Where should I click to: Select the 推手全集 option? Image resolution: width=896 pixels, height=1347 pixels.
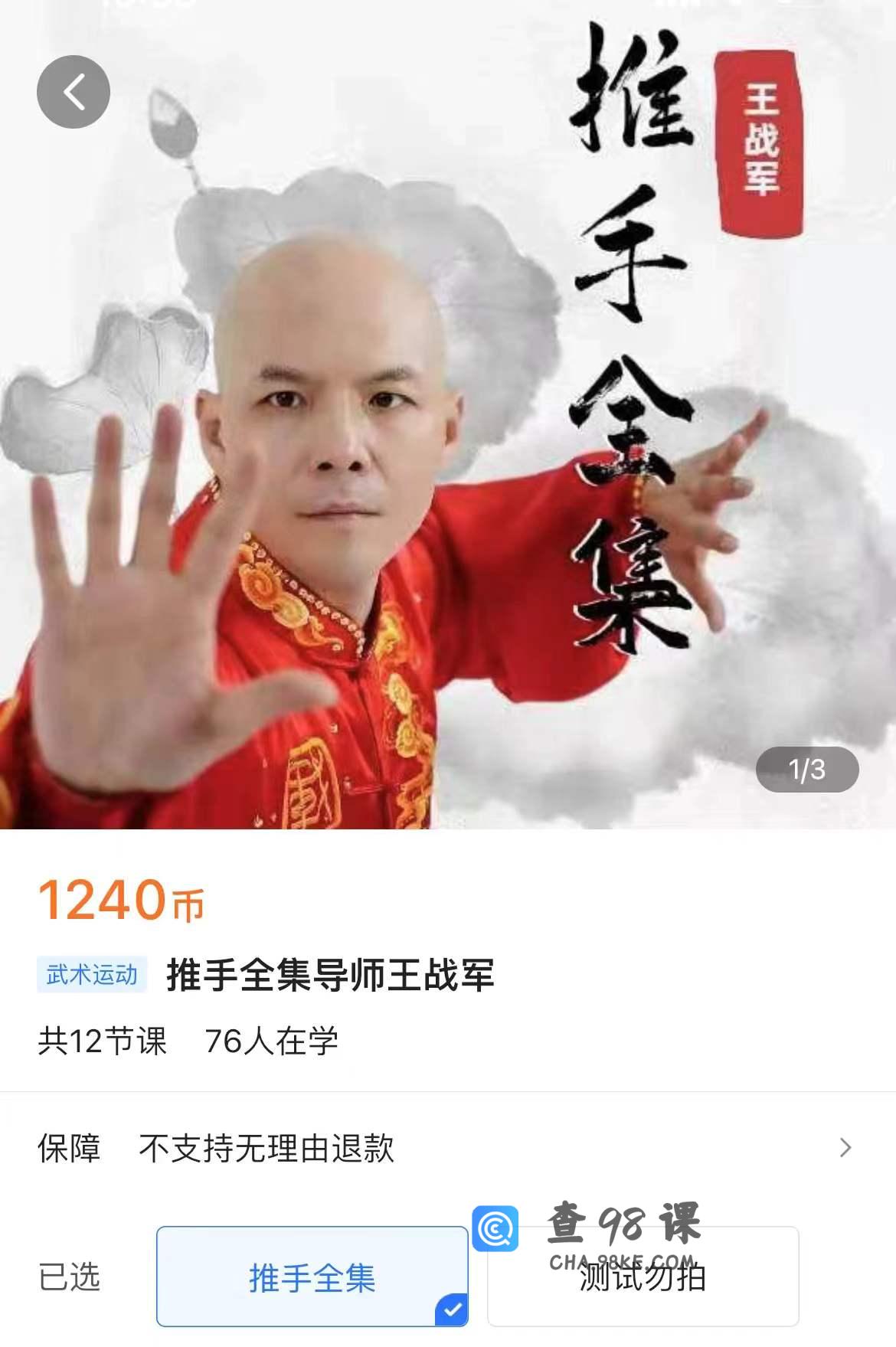tap(312, 1278)
